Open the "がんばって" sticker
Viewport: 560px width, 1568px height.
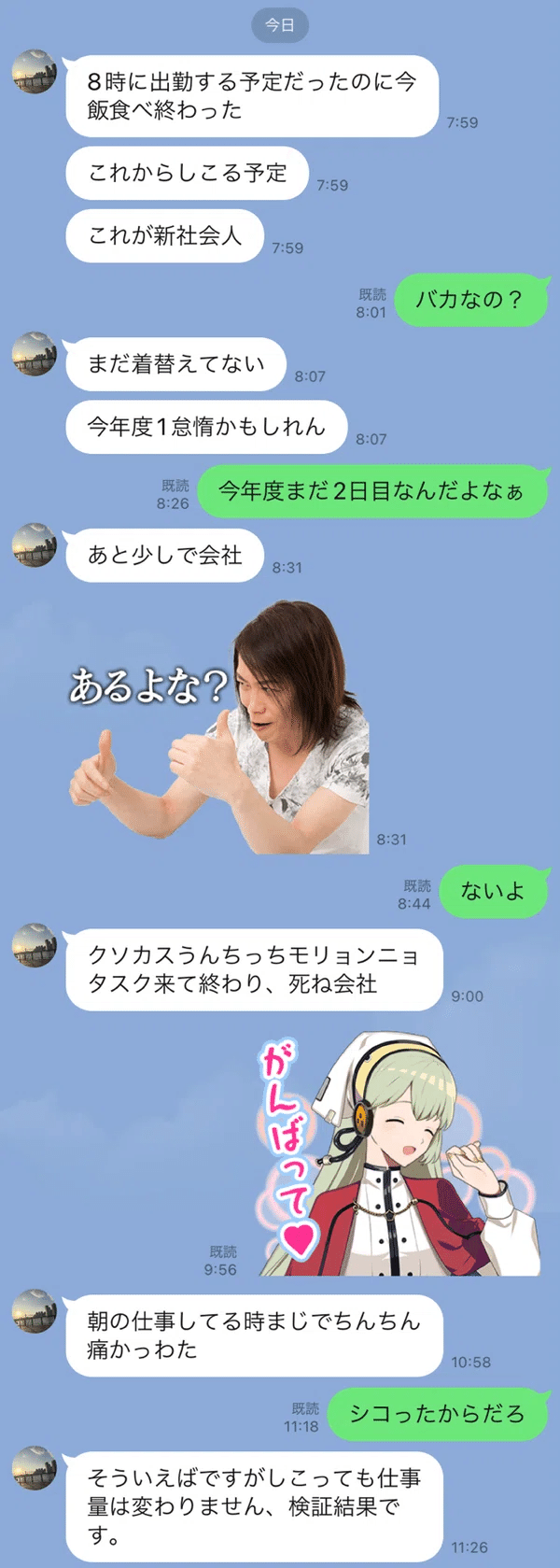pos(397,1154)
